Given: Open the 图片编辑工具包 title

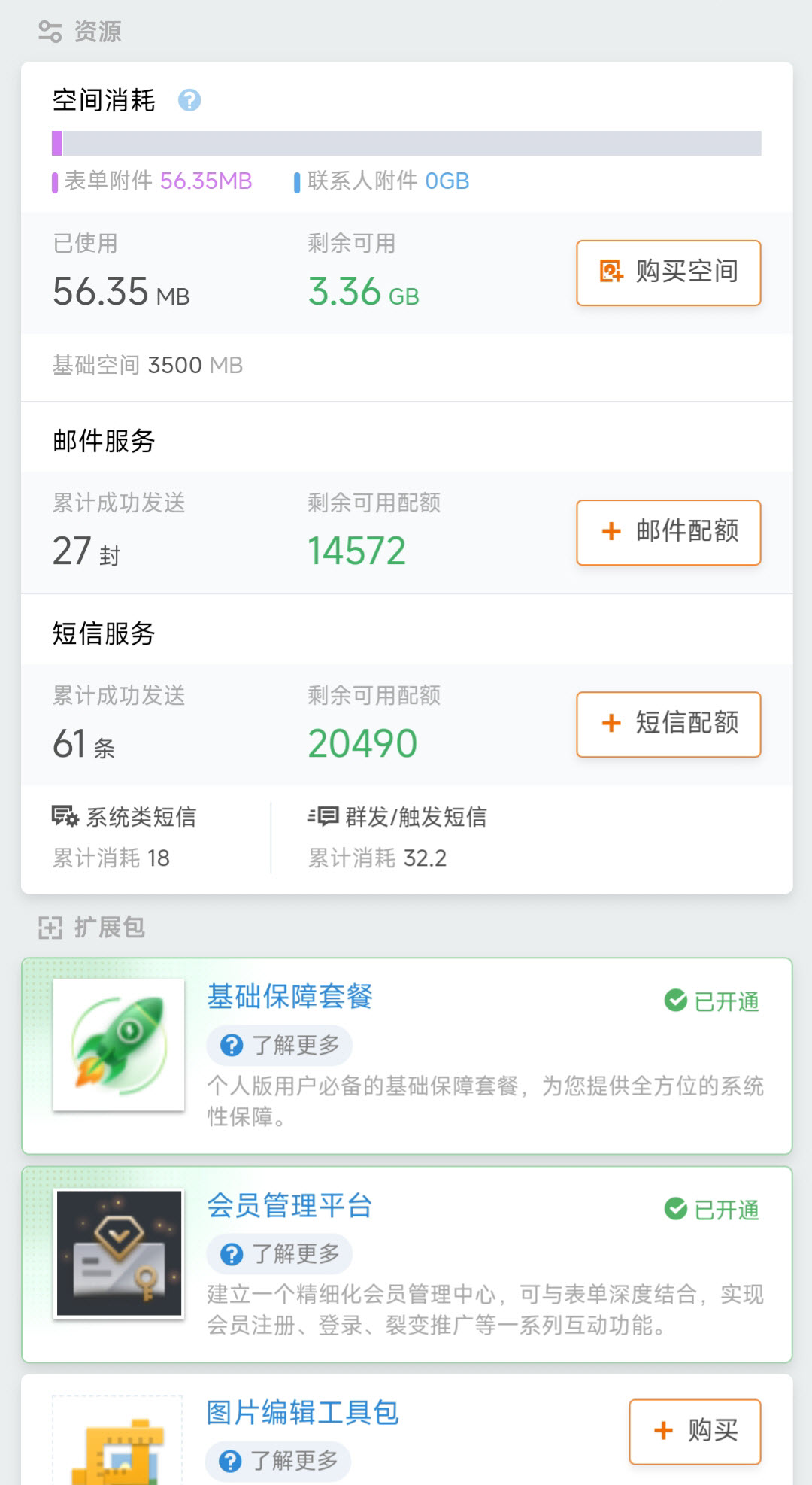Looking at the screenshot, I should coord(302,1413).
